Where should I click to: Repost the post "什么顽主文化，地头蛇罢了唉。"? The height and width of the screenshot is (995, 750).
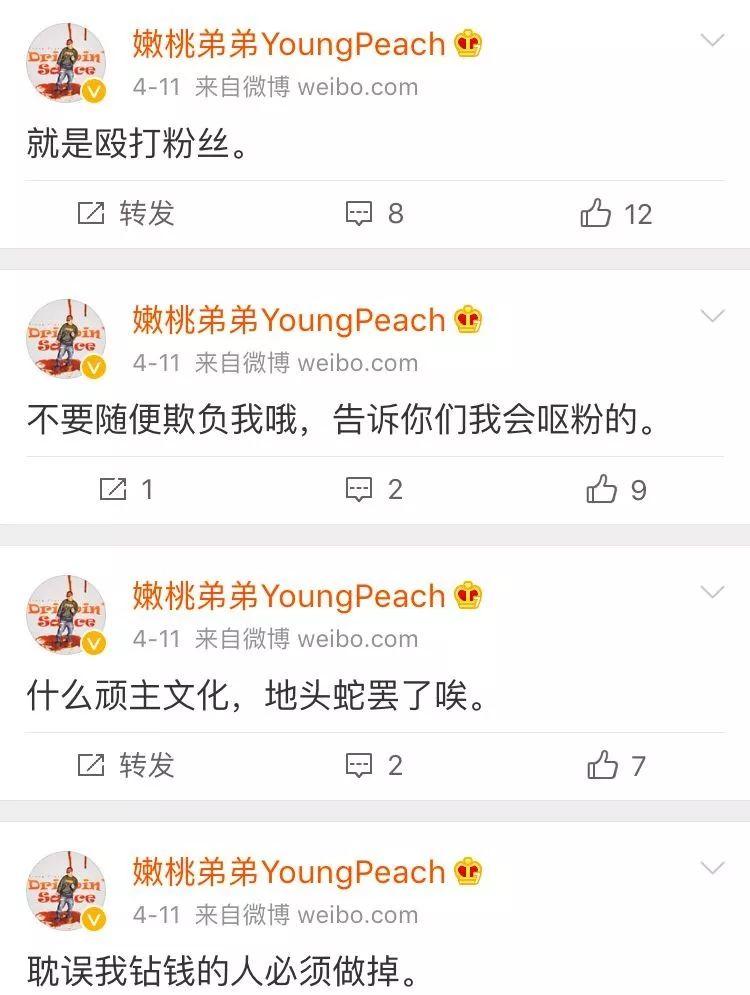tap(125, 765)
